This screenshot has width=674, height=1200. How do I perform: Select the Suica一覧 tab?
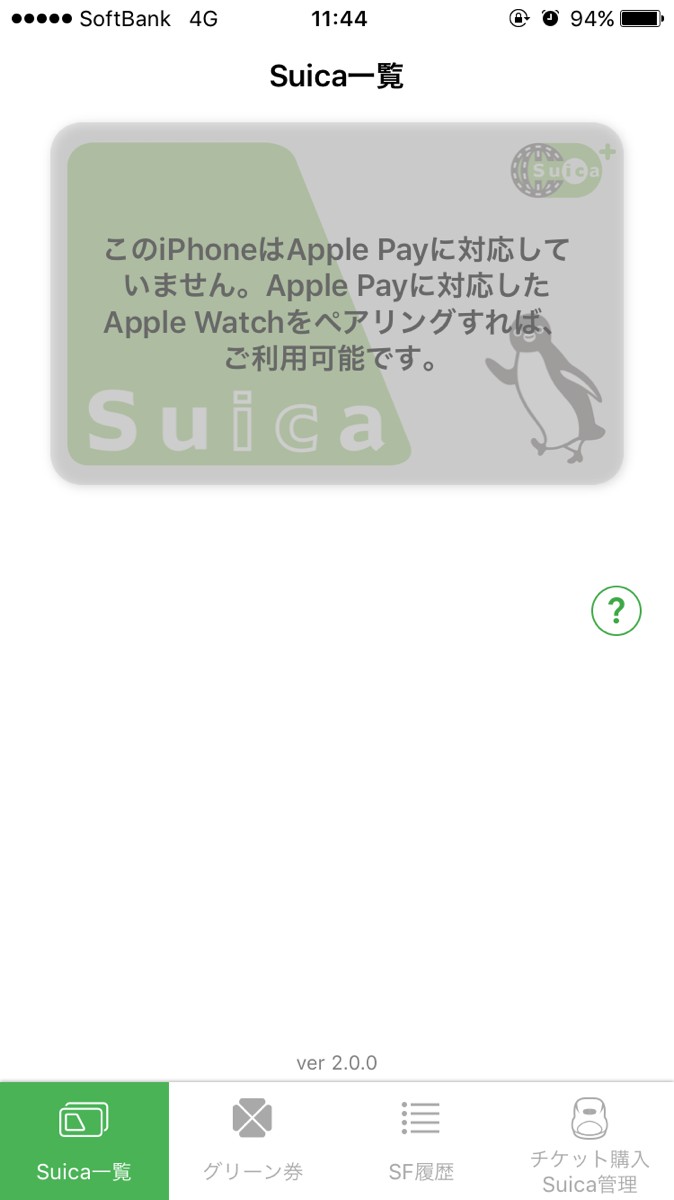pyautogui.click(x=84, y=1140)
